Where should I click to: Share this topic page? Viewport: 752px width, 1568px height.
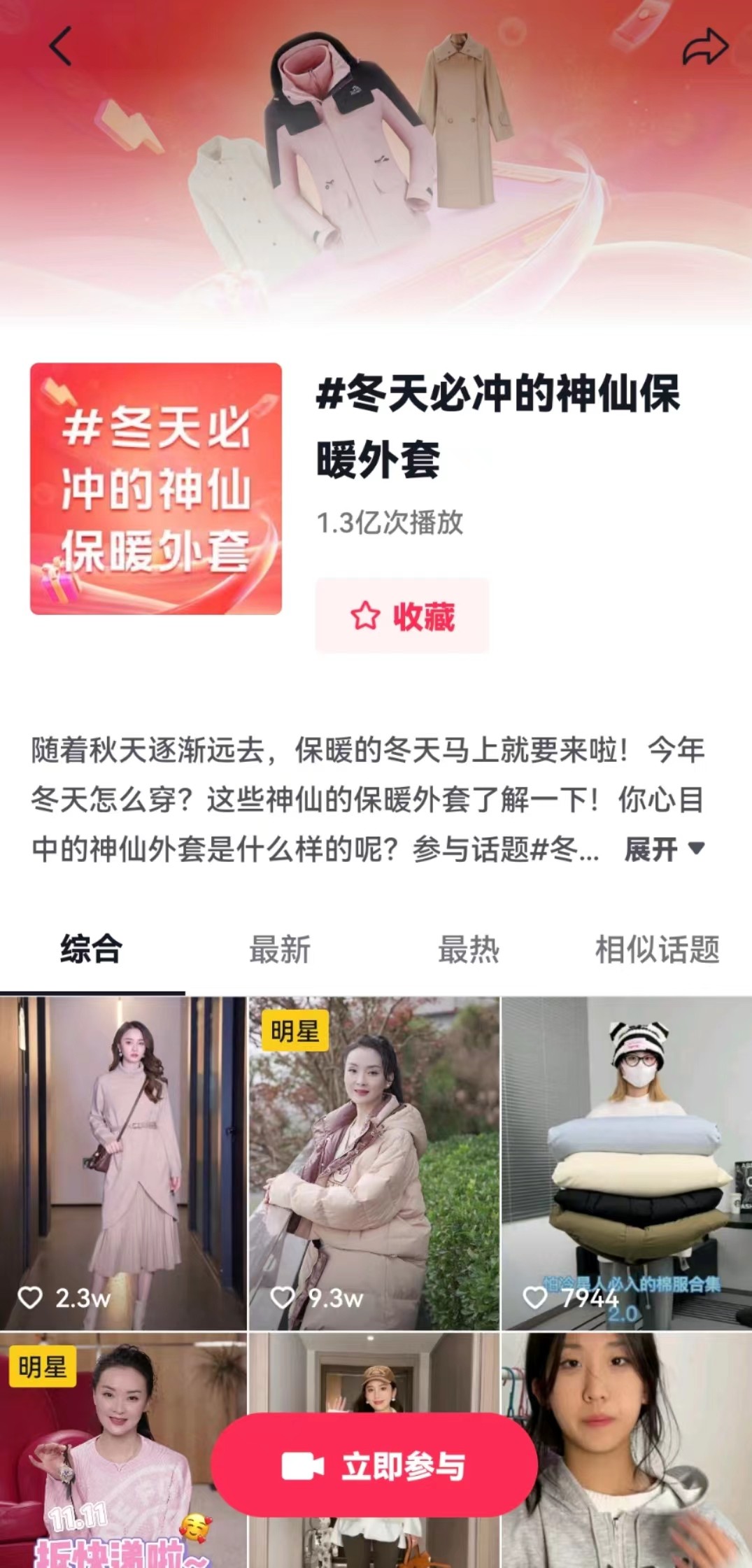tap(704, 48)
